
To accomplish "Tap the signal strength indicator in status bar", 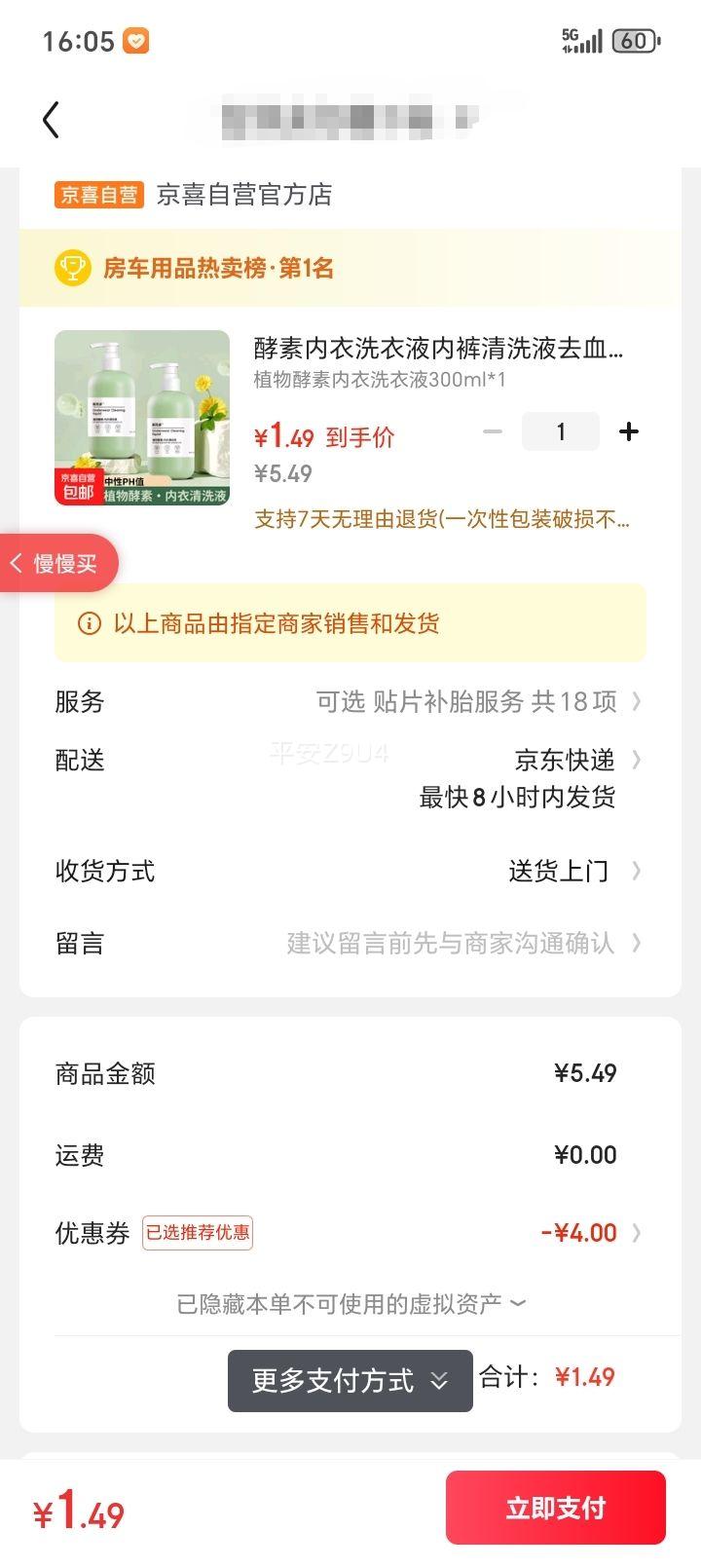I will 587,40.
